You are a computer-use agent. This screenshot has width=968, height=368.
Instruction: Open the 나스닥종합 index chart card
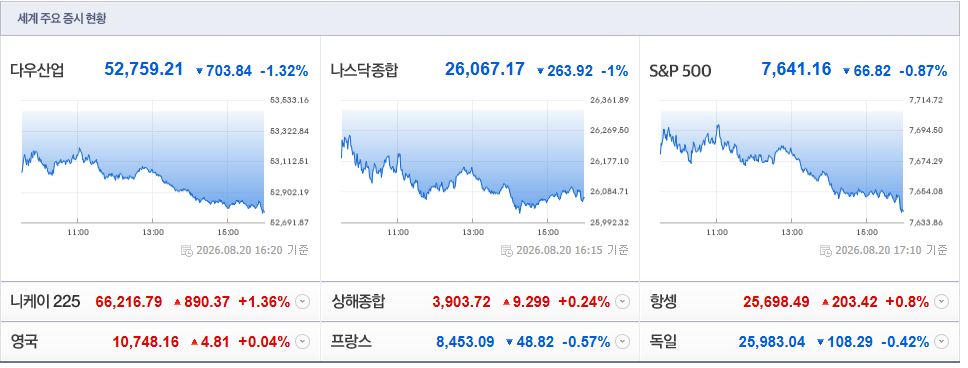point(480,159)
